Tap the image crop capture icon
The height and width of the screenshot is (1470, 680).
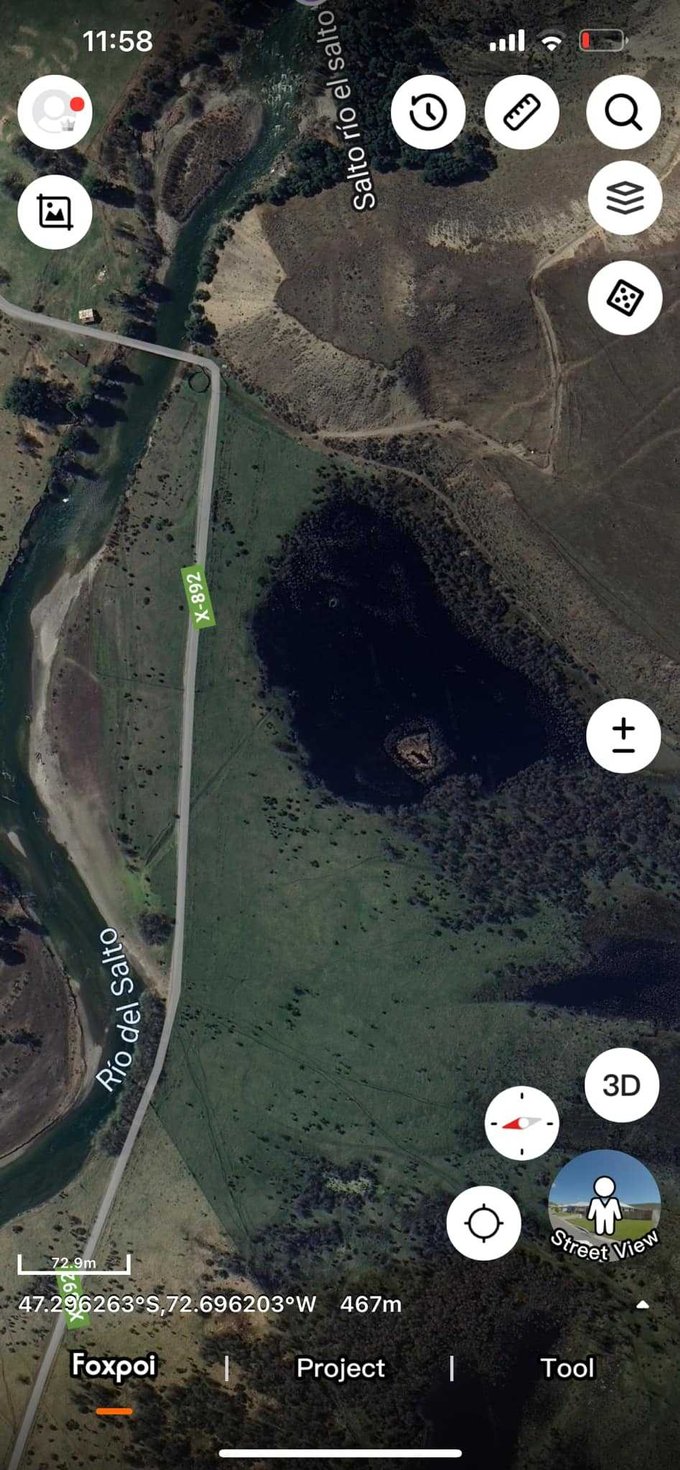[55, 211]
